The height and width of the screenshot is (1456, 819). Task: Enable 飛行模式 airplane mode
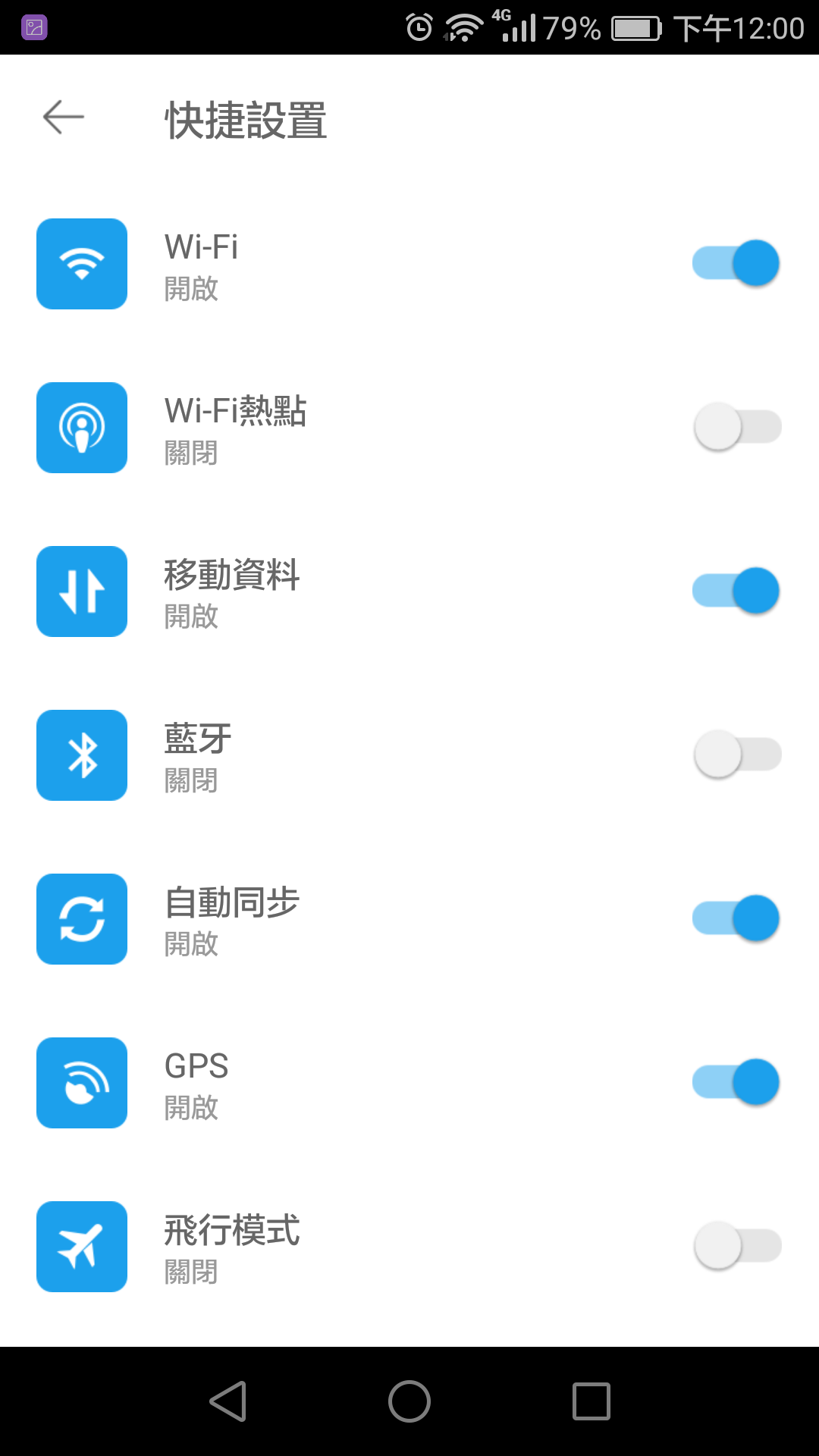click(736, 1246)
